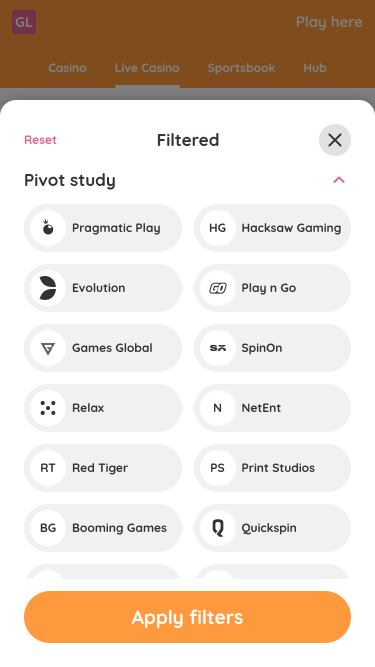Screen dimensions: 375x667
Task: Filter by Evolution provider
Action: pyautogui.click(x=103, y=288)
